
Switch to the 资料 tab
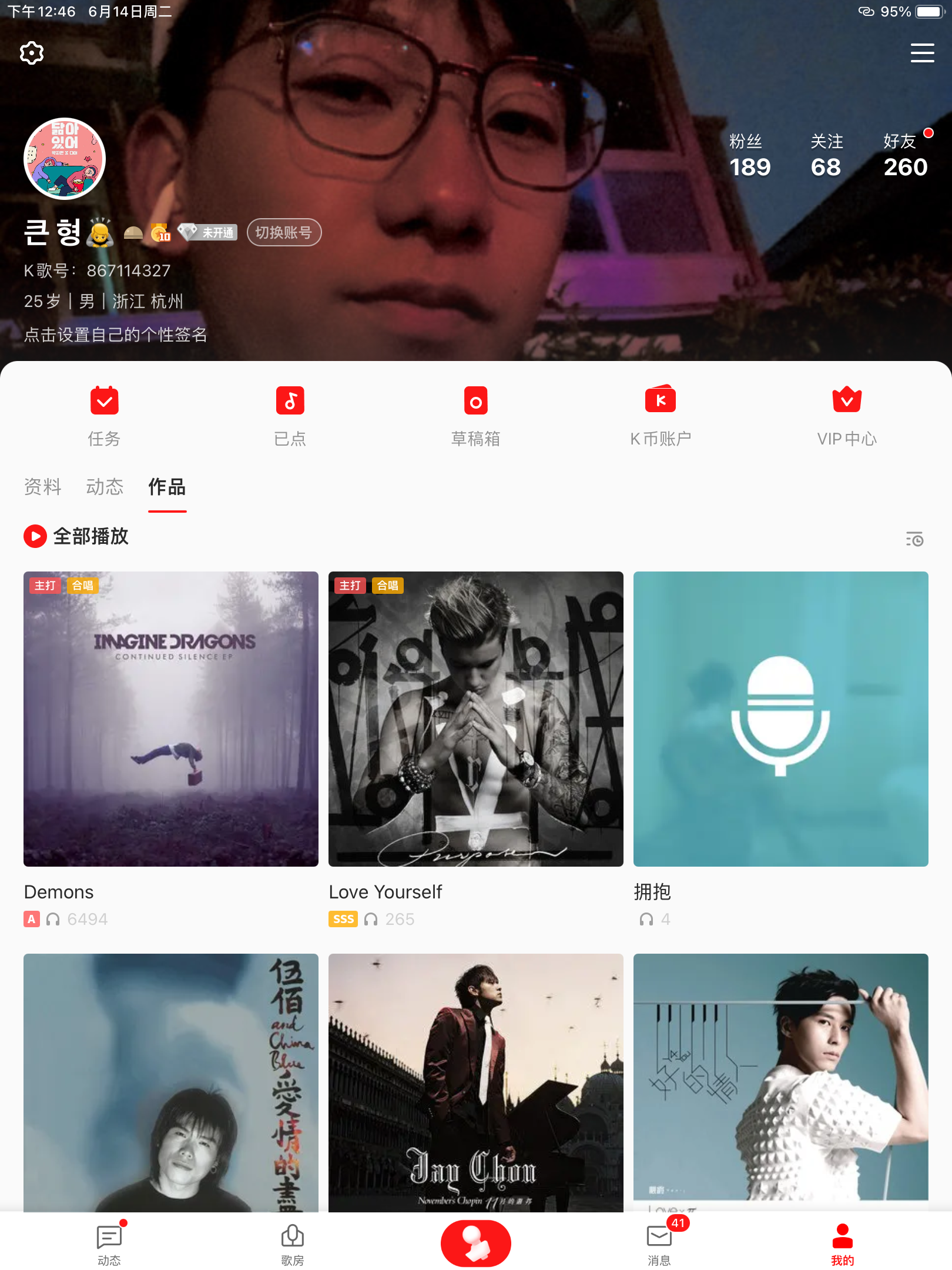pos(42,487)
